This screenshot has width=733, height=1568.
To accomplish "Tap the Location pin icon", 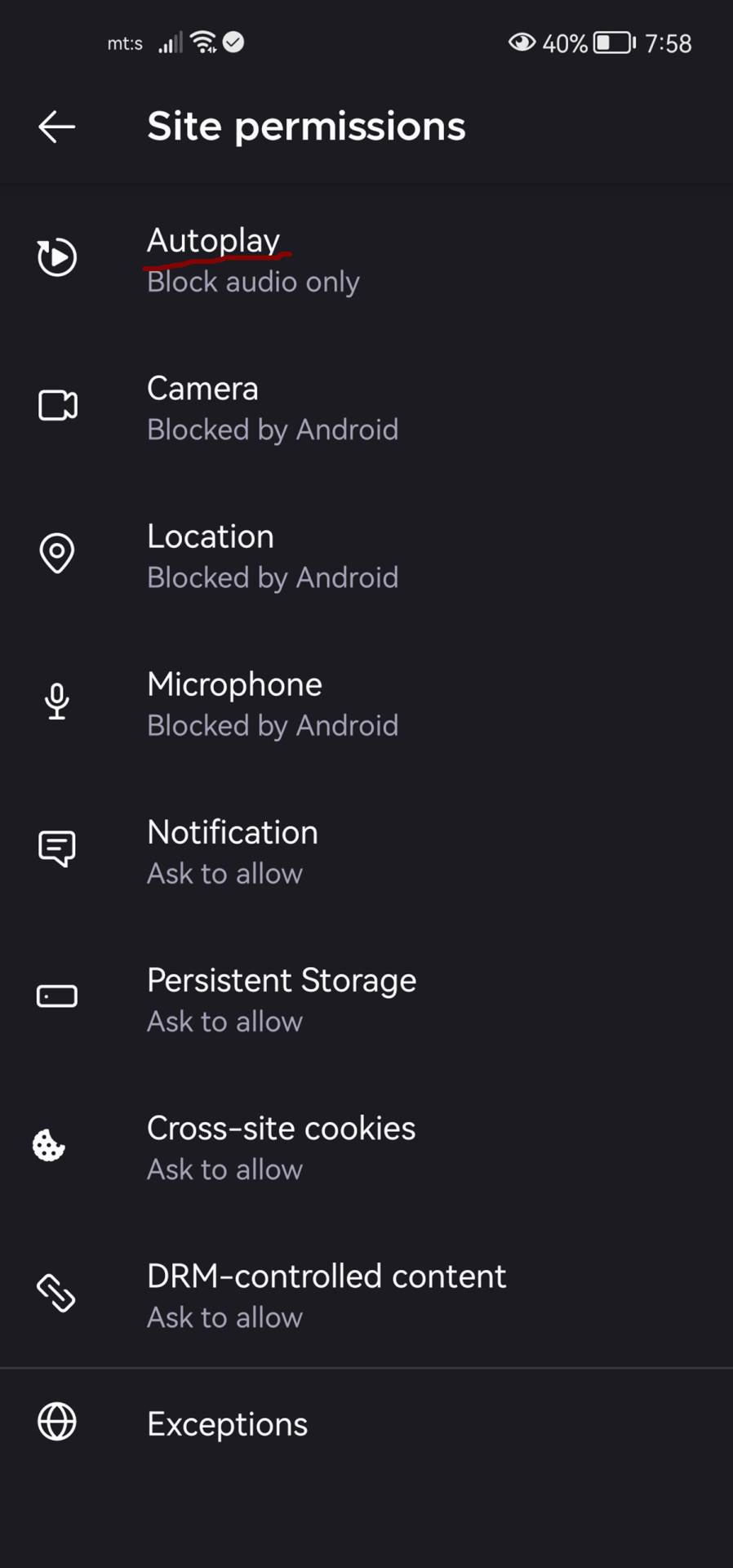I will click(56, 553).
